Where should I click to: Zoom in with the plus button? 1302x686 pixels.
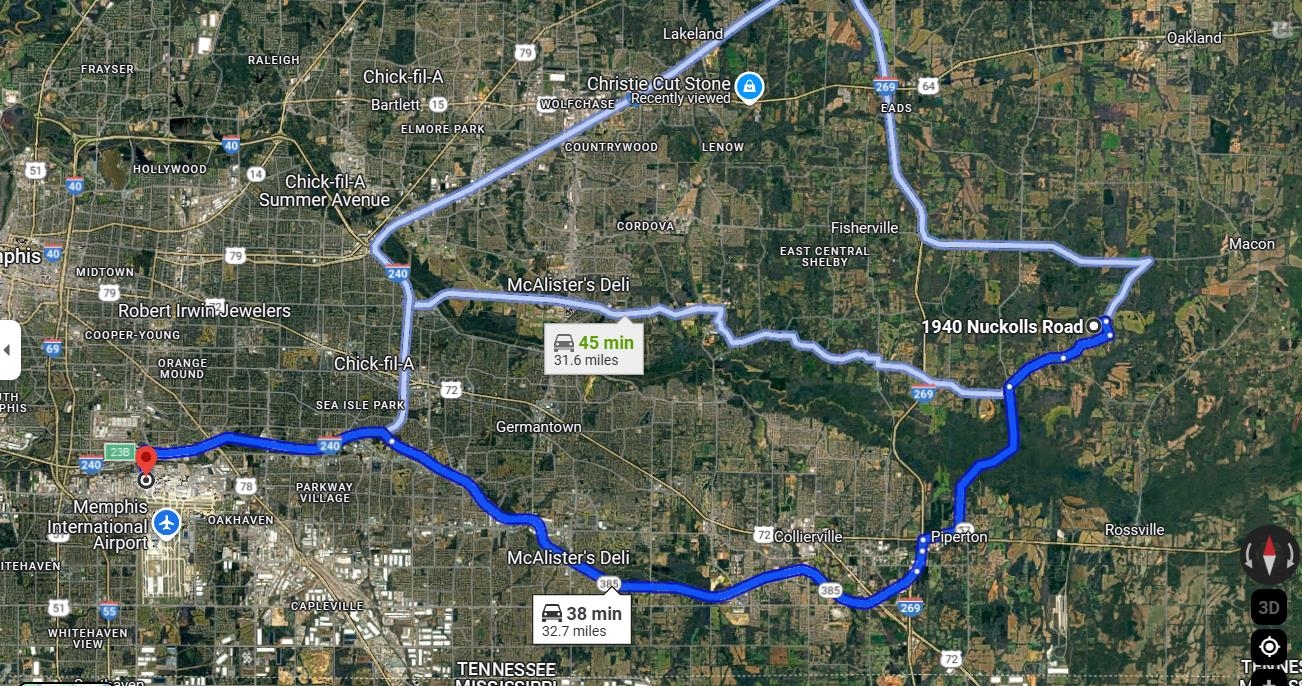click(1269, 680)
